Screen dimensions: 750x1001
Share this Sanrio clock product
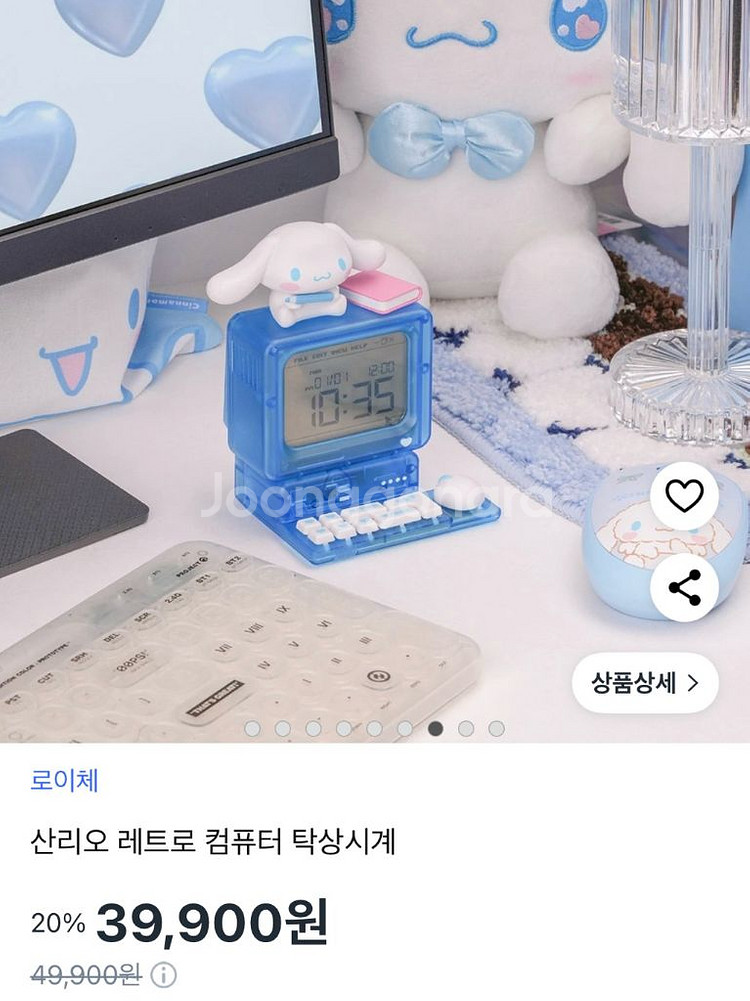(x=685, y=589)
